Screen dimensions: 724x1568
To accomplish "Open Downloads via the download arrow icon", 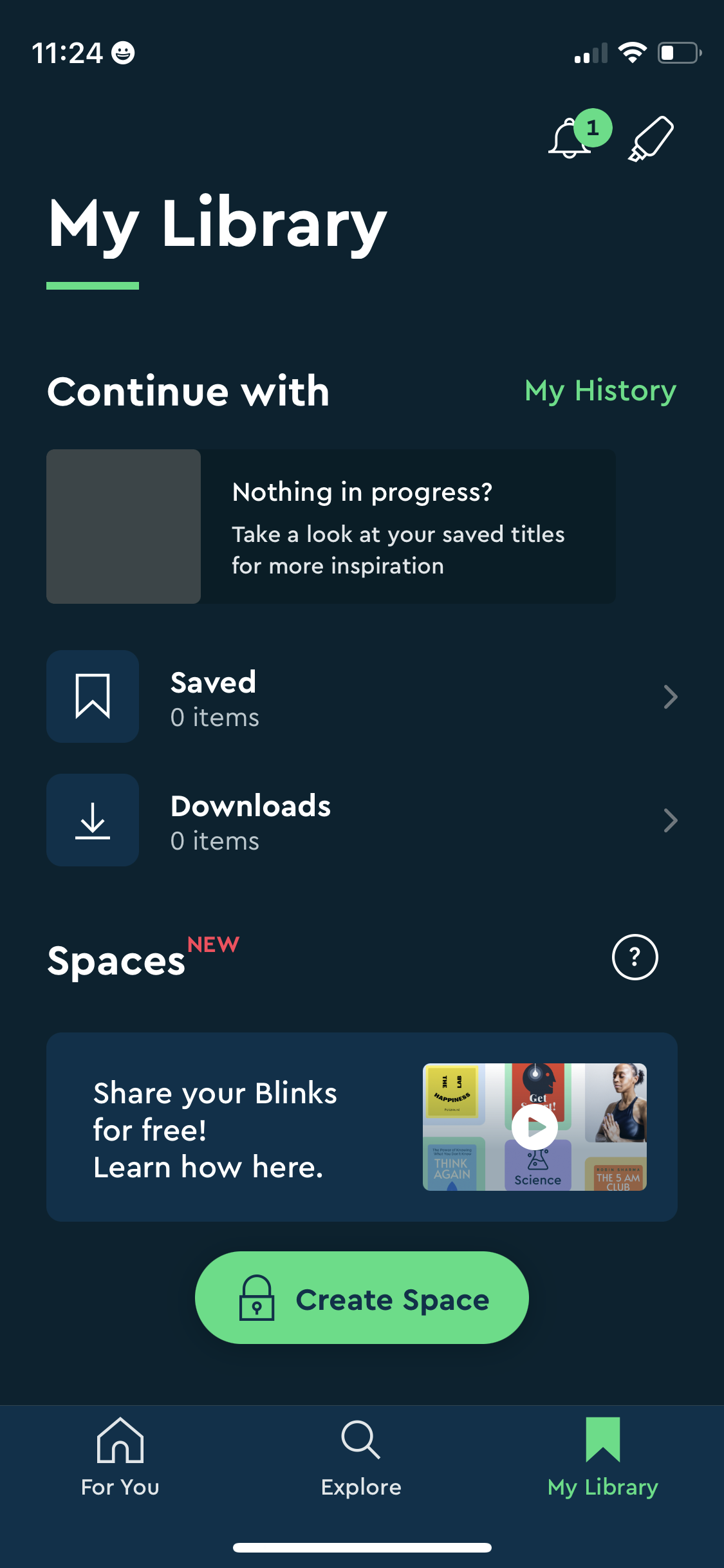I will [92, 820].
